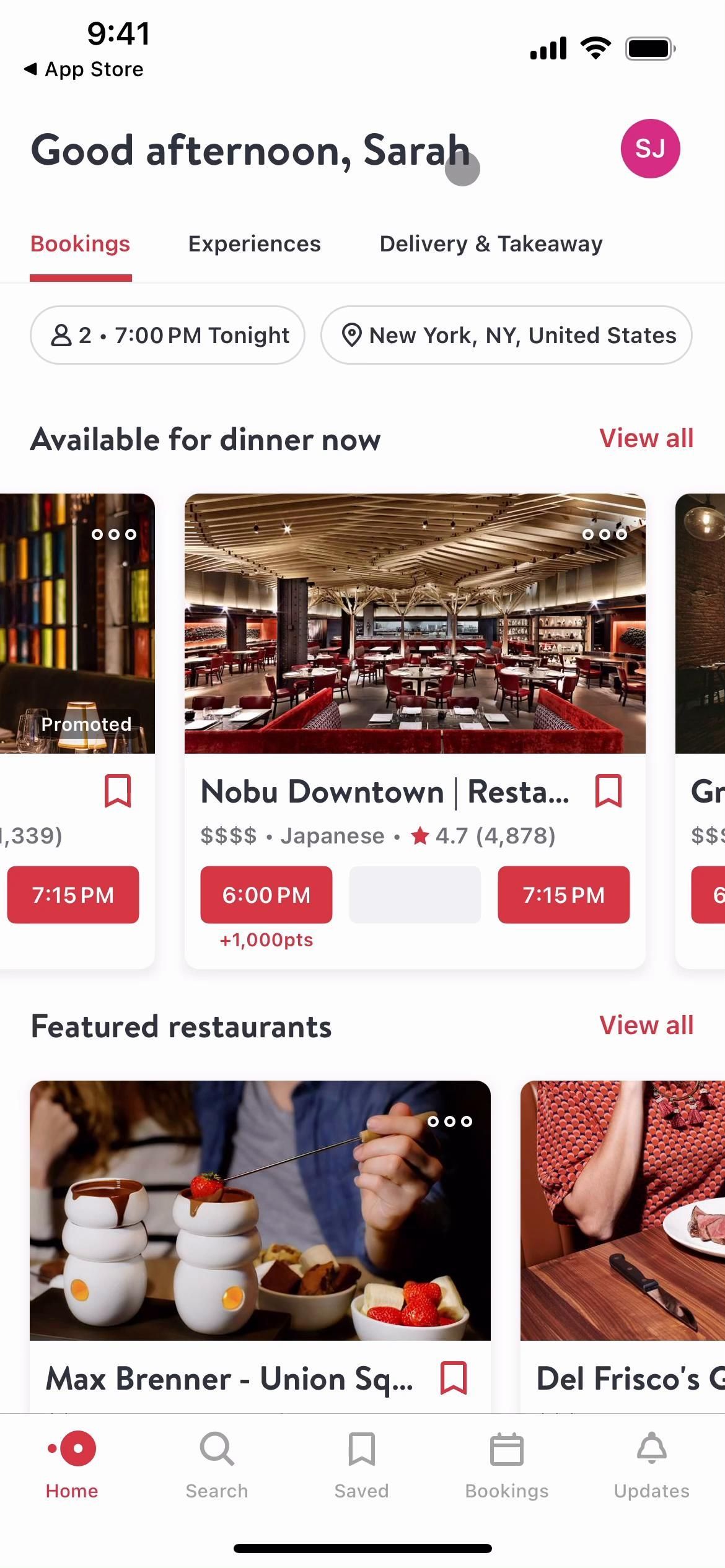Save Nobu Downtown with bookmark icon
The width and height of the screenshot is (725, 1568).
608,791
